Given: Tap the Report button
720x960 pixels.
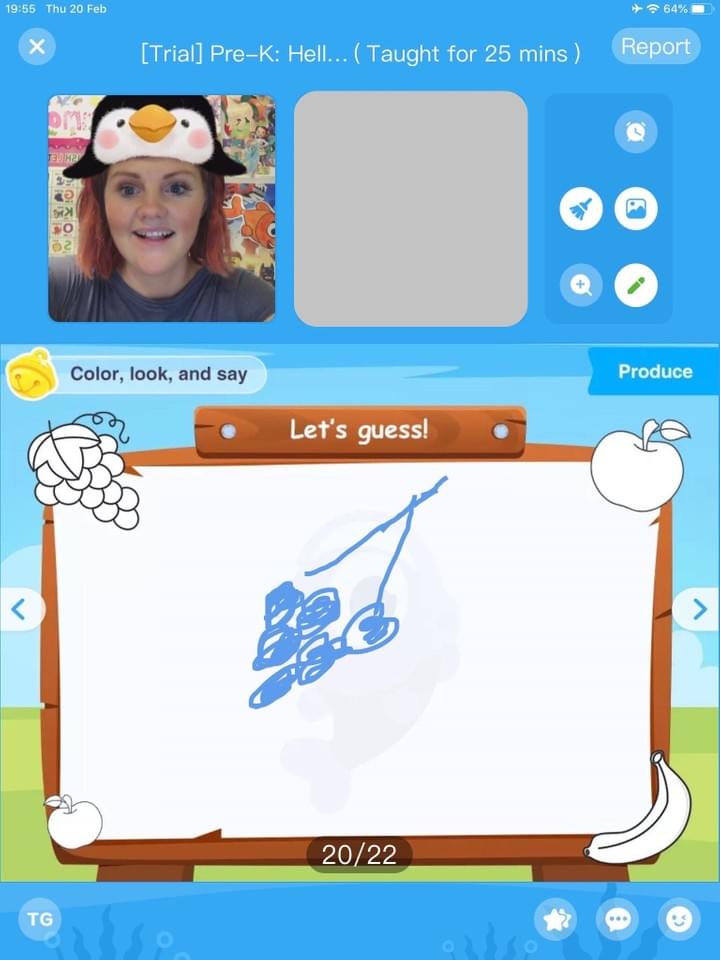Looking at the screenshot, I should [655, 46].
